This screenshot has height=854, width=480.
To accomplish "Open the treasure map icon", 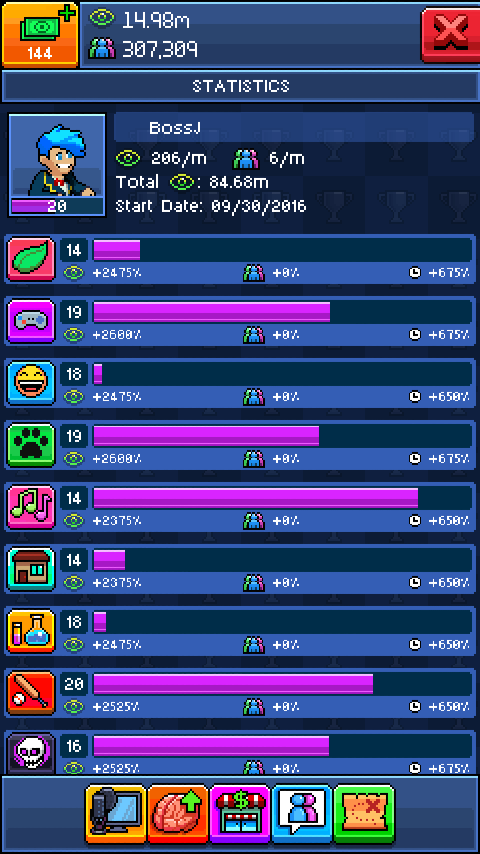I will tap(364, 810).
